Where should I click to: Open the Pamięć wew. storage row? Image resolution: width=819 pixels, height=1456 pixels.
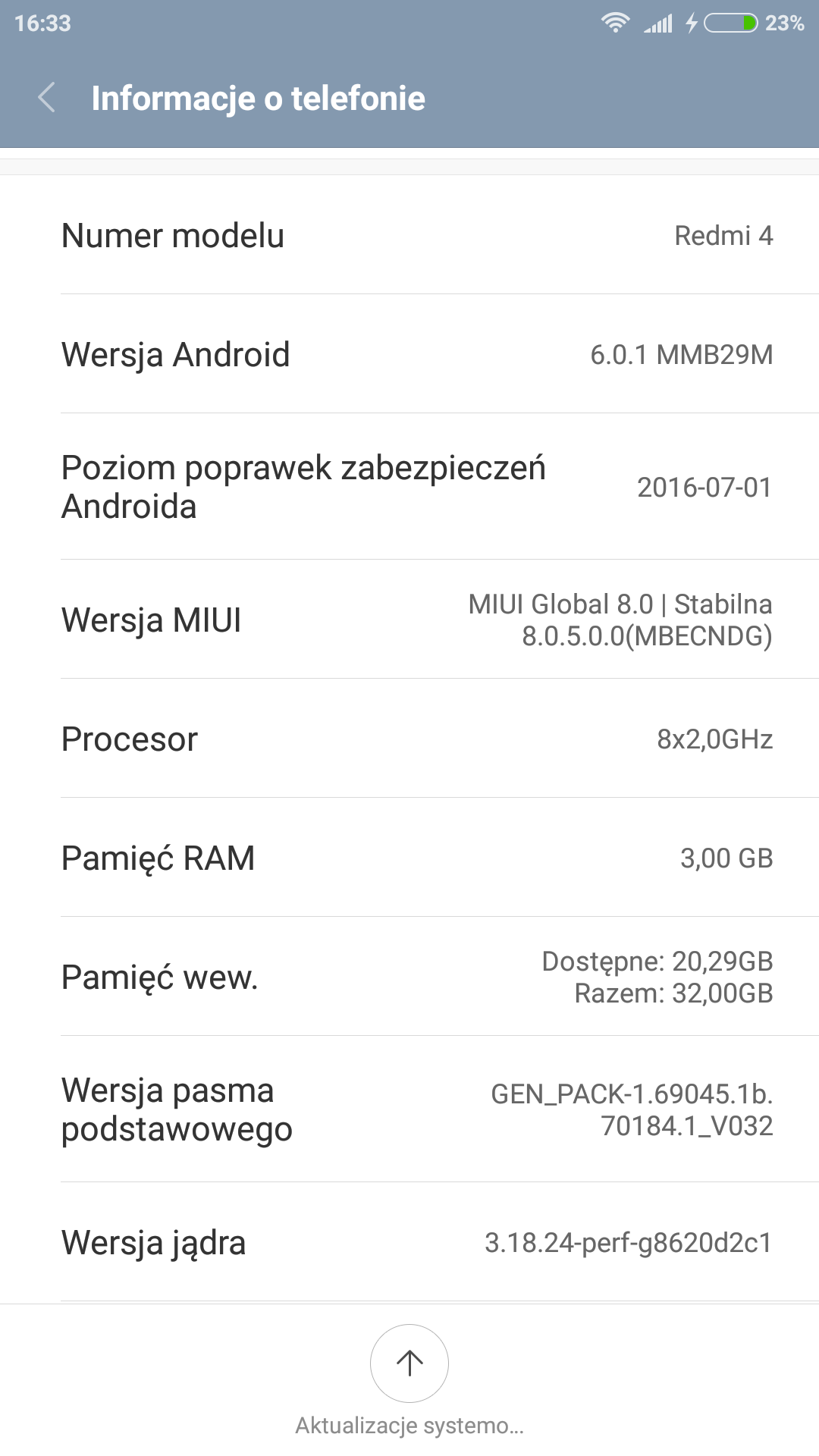pyautogui.click(x=409, y=977)
